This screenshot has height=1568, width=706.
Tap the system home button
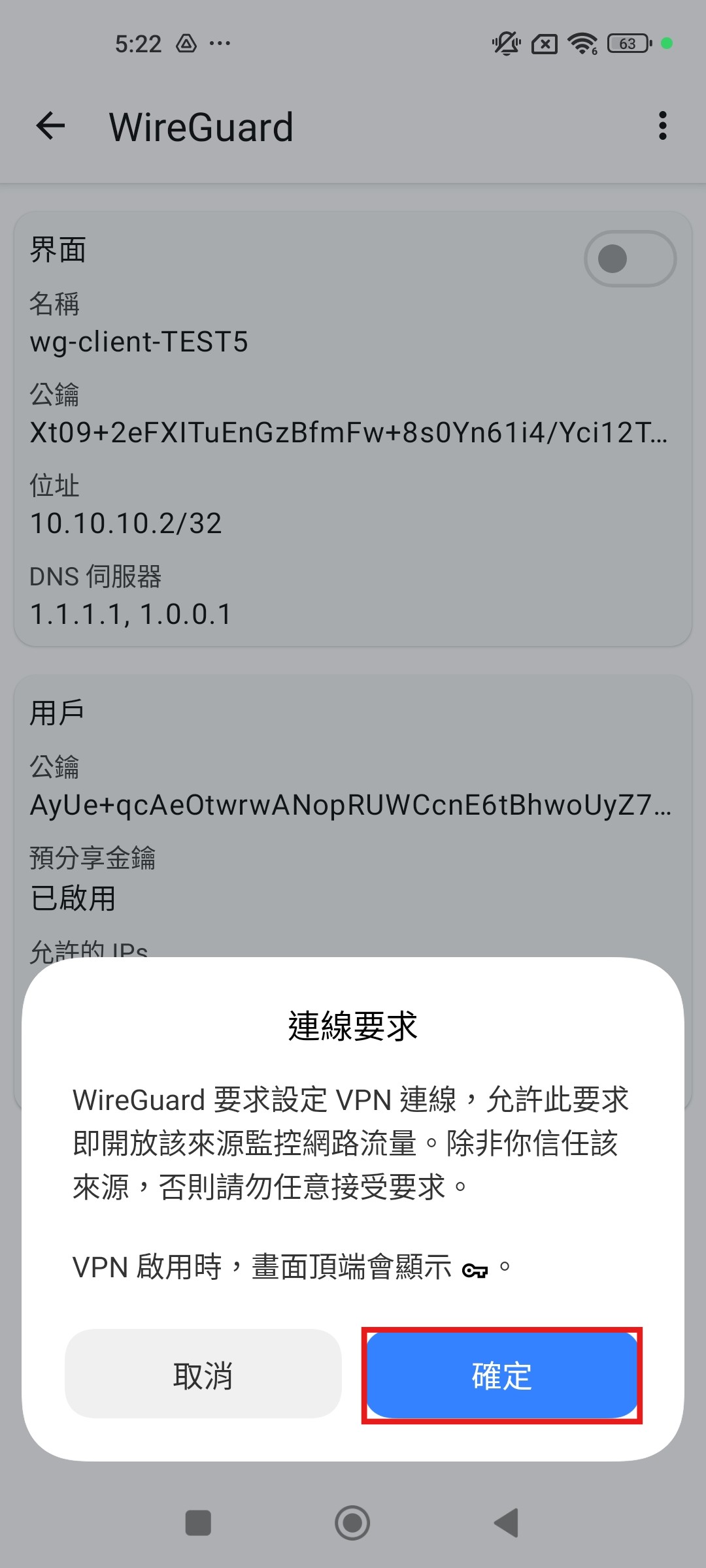pos(352,1523)
